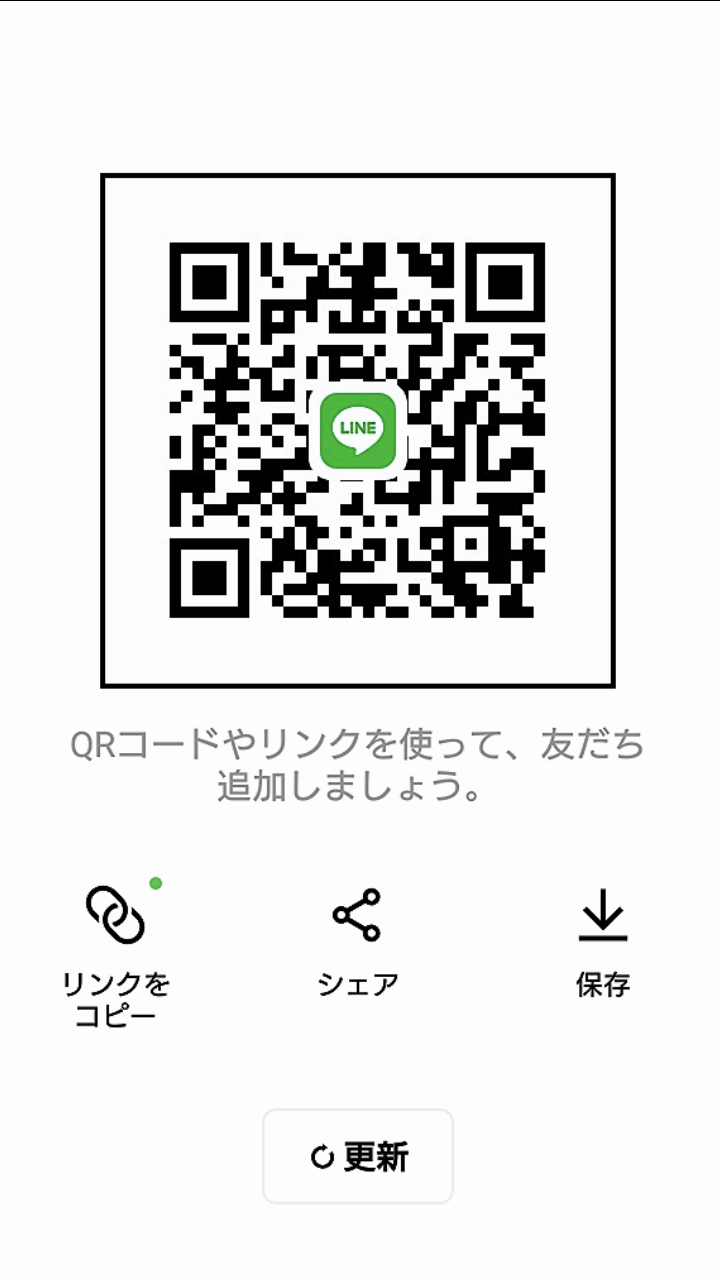Copy the friend-add link

[116, 915]
